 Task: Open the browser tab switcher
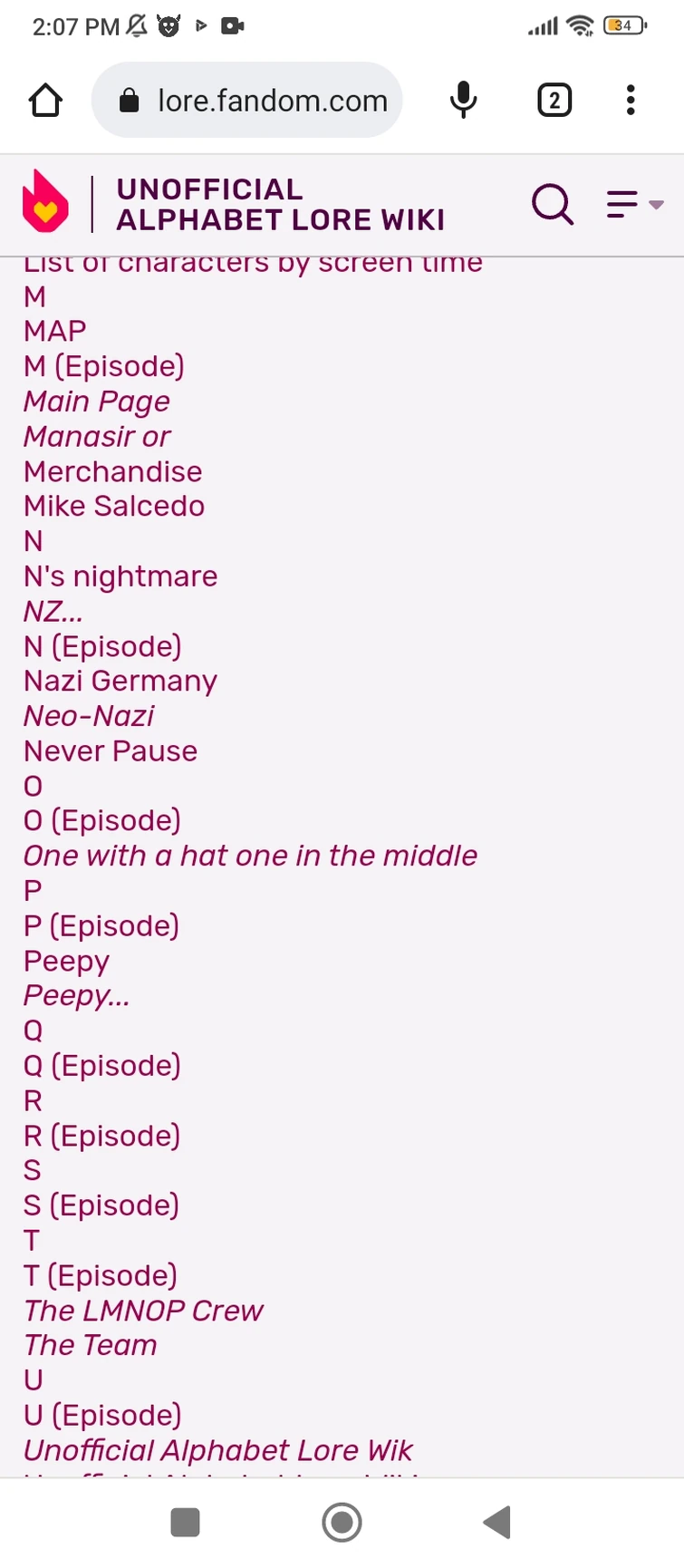[x=554, y=101]
